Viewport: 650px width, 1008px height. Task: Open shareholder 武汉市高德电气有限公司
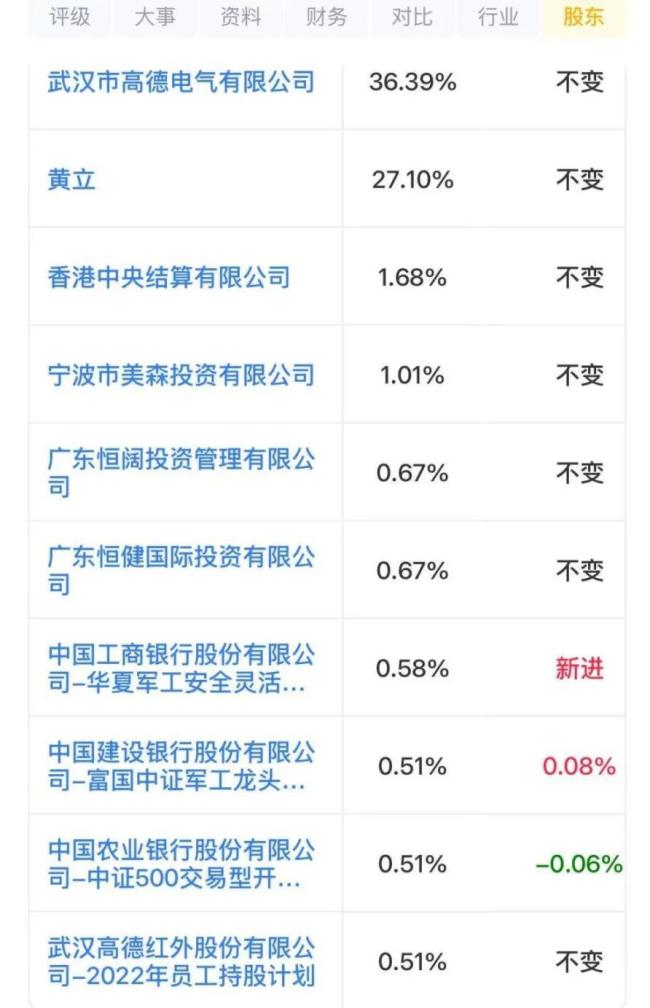click(x=181, y=82)
